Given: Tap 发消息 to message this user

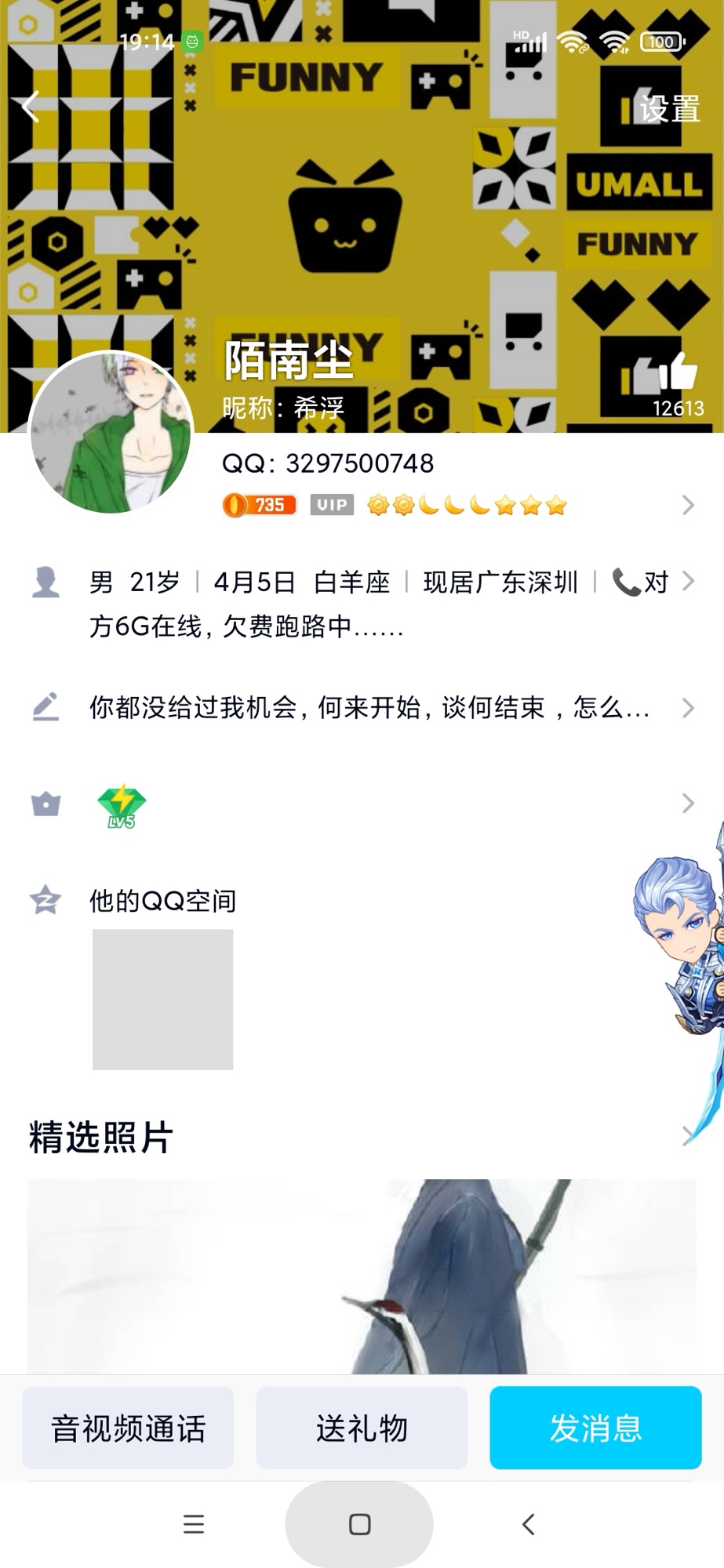Looking at the screenshot, I should [595, 1428].
